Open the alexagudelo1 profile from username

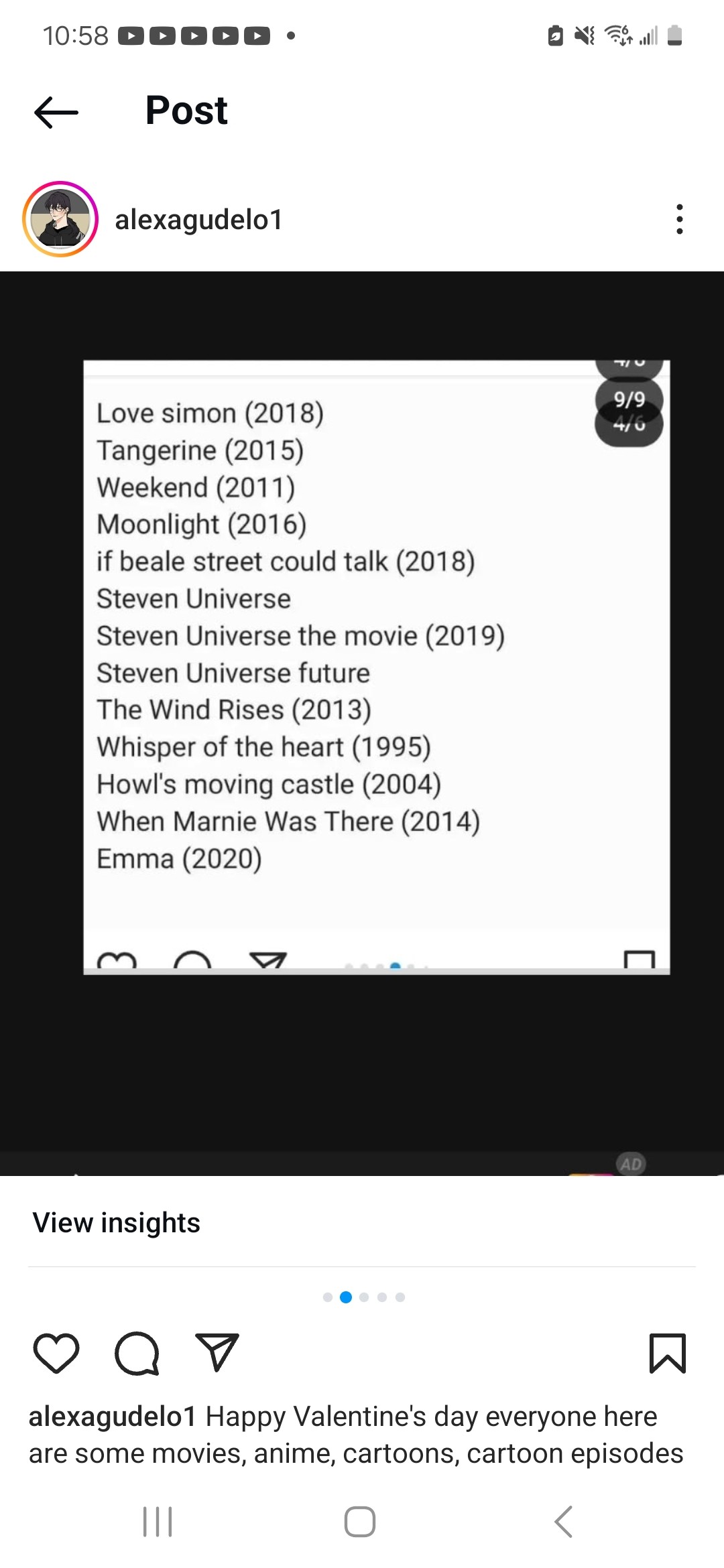[198, 220]
